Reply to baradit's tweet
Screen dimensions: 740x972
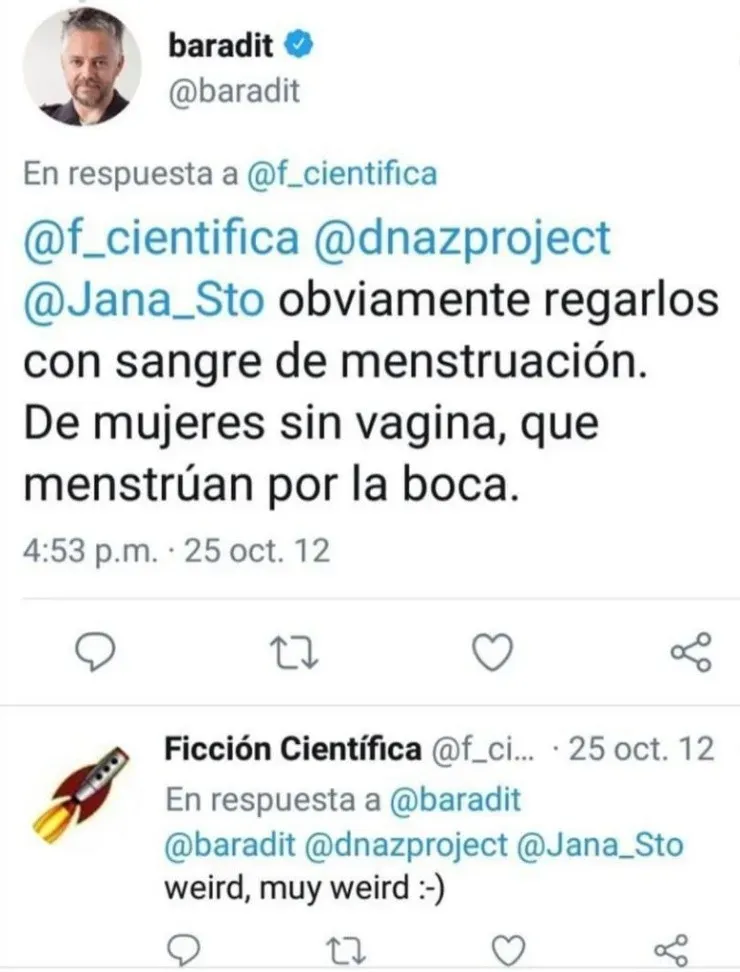[x=98, y=652]
